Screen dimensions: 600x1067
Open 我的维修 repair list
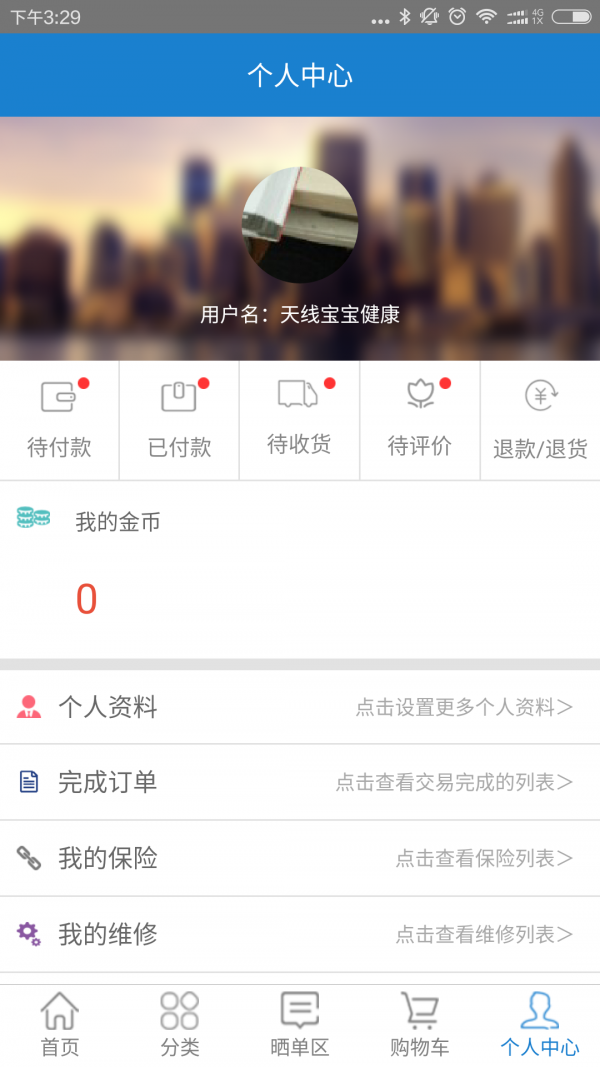click(x=300, y=934)
